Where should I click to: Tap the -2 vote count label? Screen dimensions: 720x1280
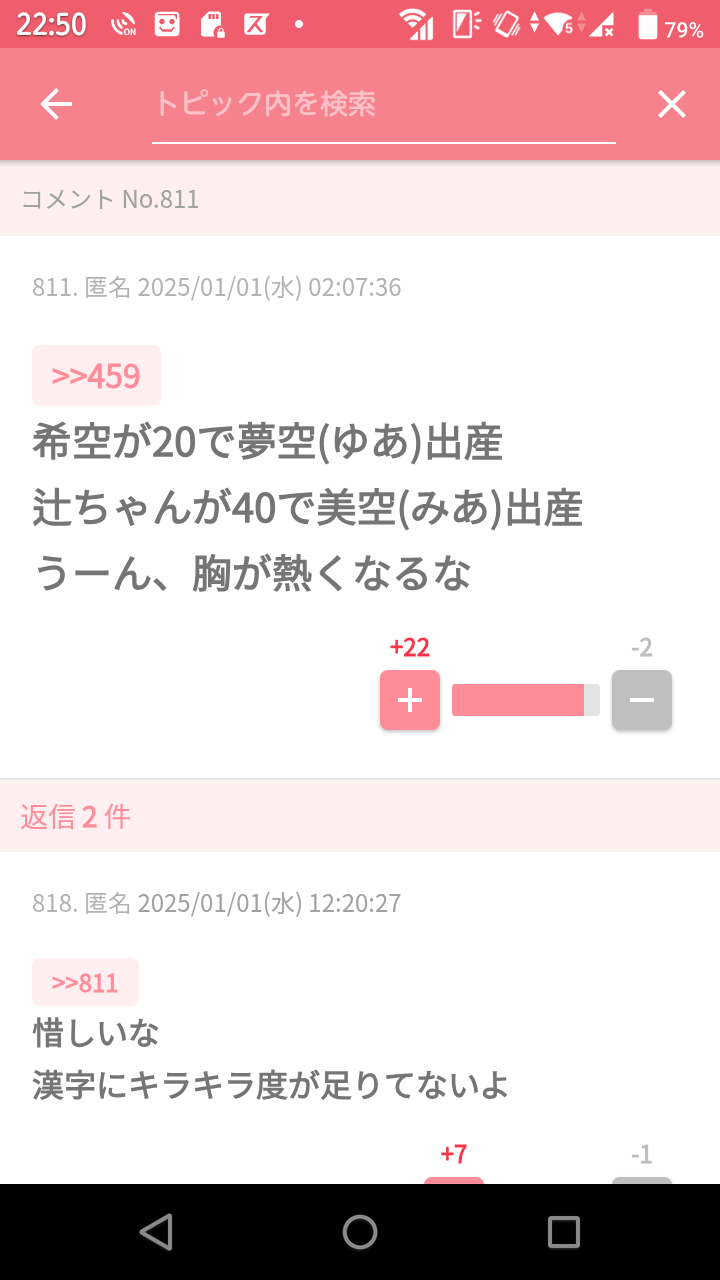[x=641, y=648]
